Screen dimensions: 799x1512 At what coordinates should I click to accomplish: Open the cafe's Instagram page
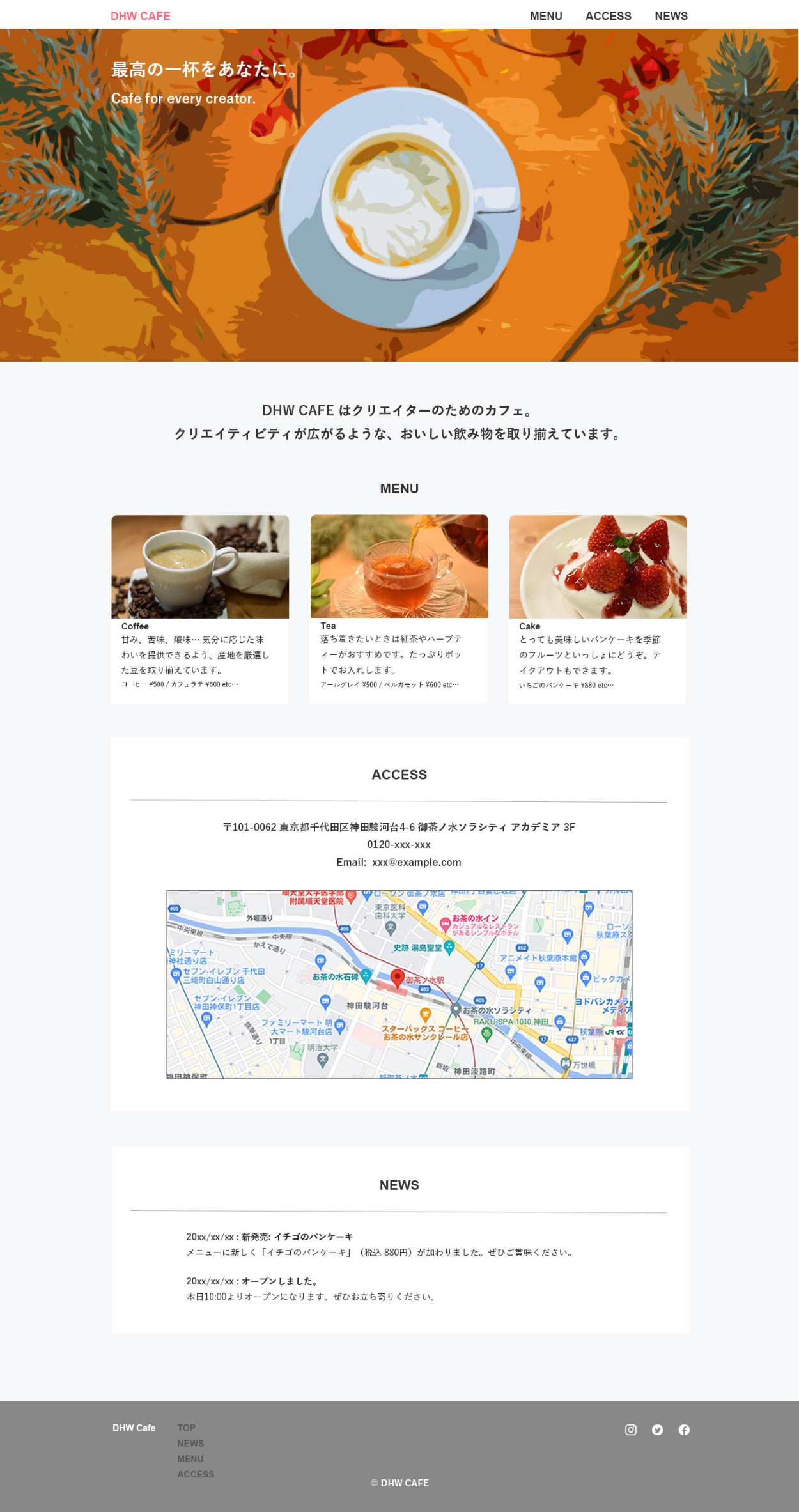pyautogui.click(x=630, y=1430)
